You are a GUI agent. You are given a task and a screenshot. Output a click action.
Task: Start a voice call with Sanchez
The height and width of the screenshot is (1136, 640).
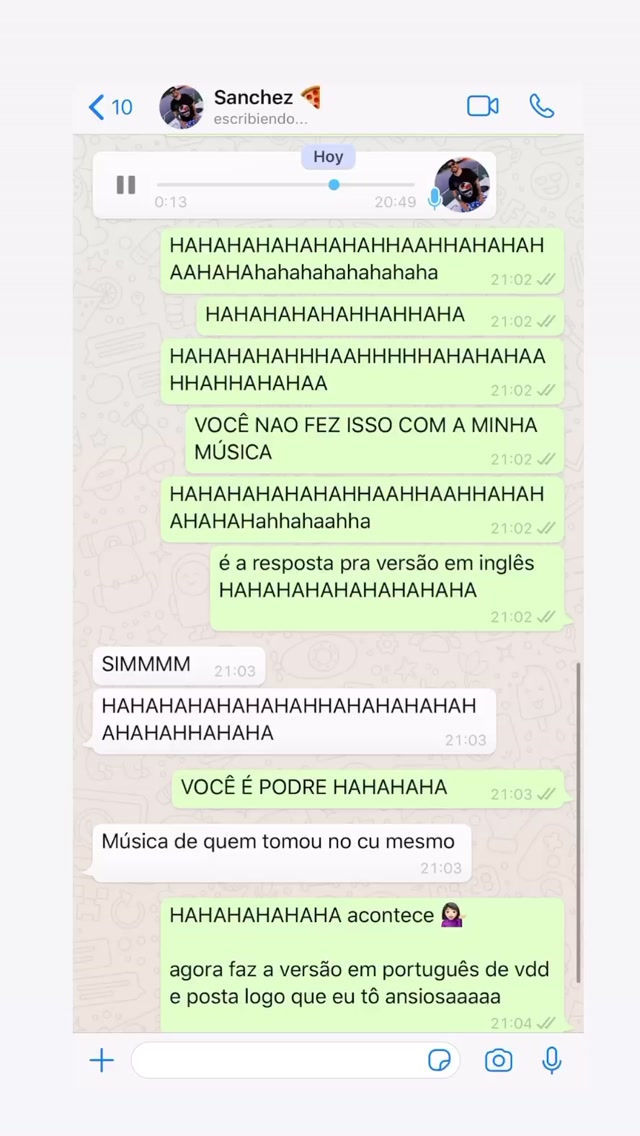(x=541, y=106)
